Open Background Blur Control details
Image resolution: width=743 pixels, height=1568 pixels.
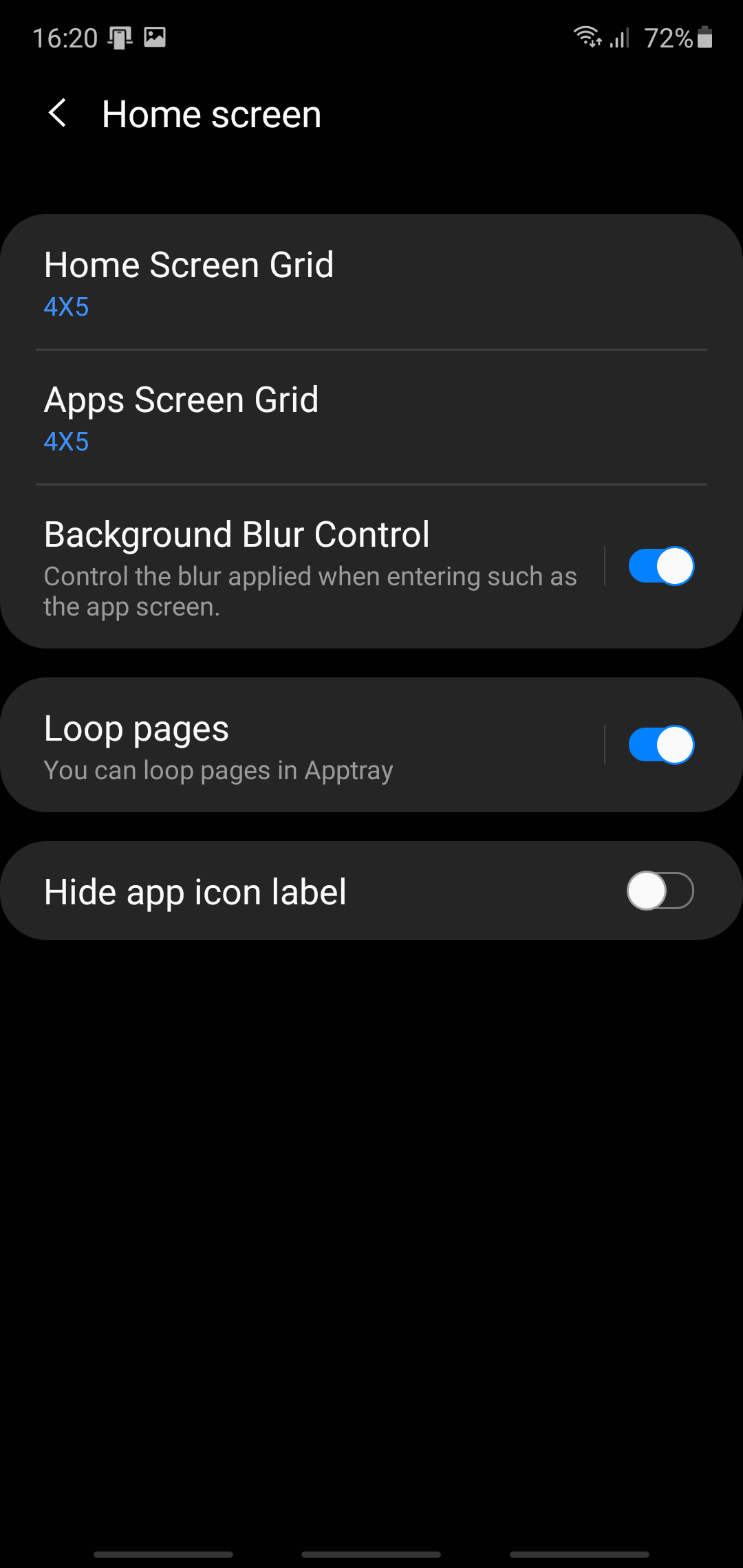[x=310, y=567]
